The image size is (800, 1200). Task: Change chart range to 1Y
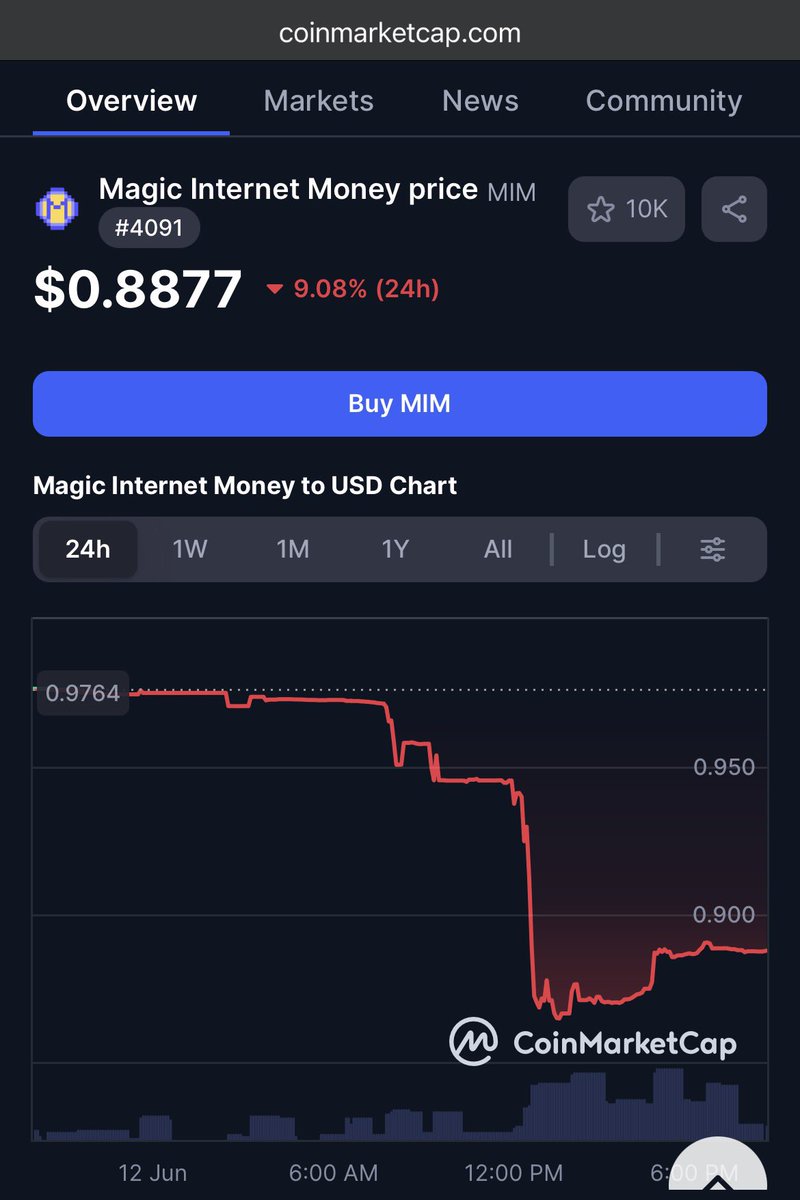pos(395,549)
